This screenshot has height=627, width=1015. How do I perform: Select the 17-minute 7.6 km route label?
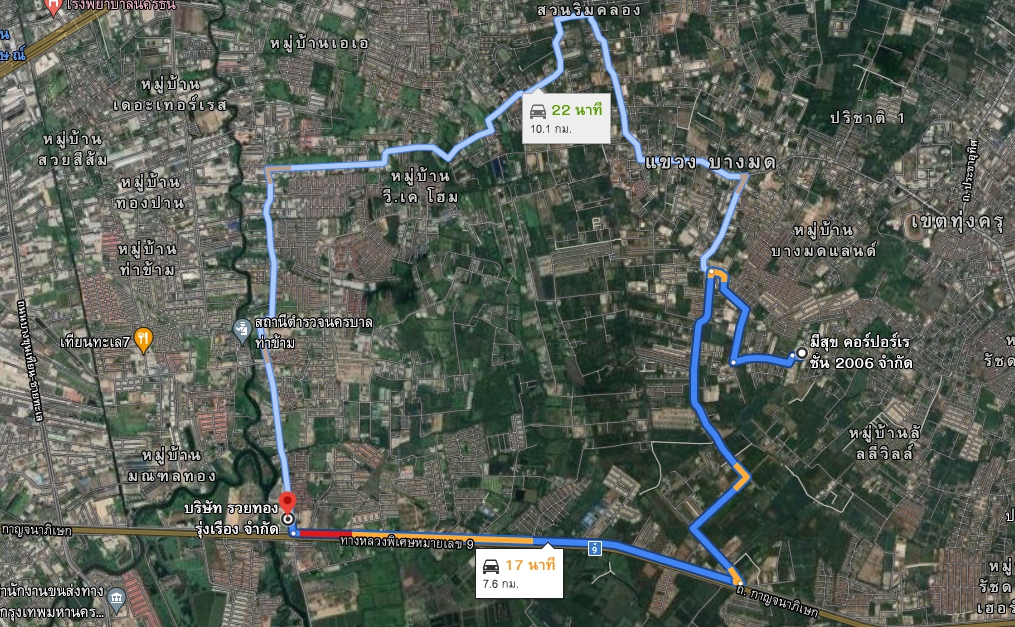click(518, 573)
